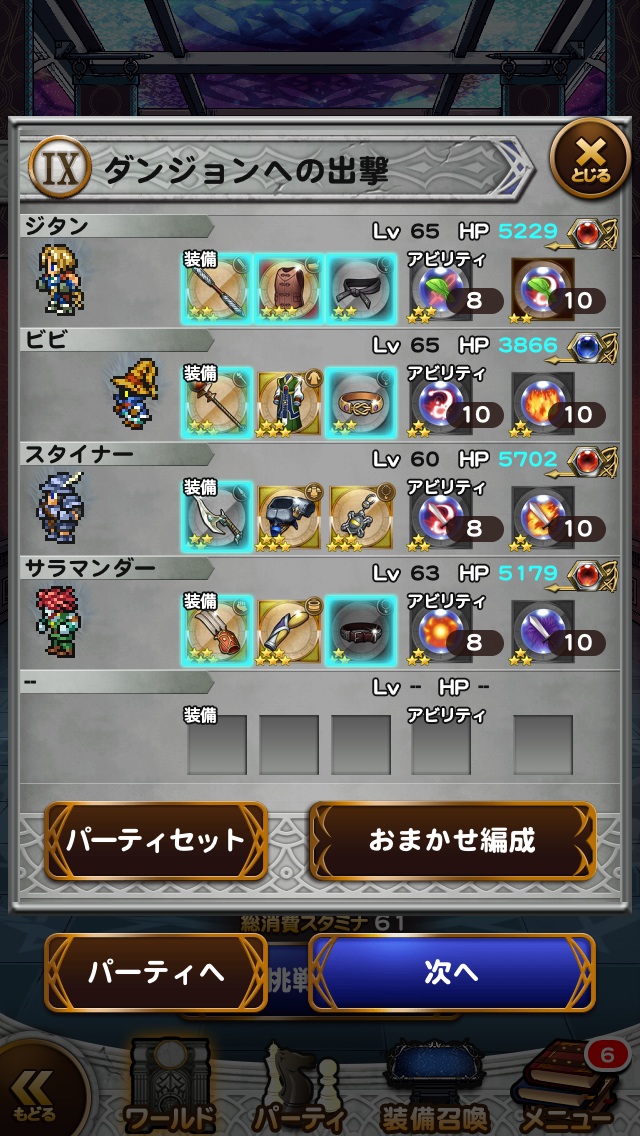640x1136 pixels.
Task: Tap スタイナー's accessory equipment slot
Action: [x=361, y=515]
